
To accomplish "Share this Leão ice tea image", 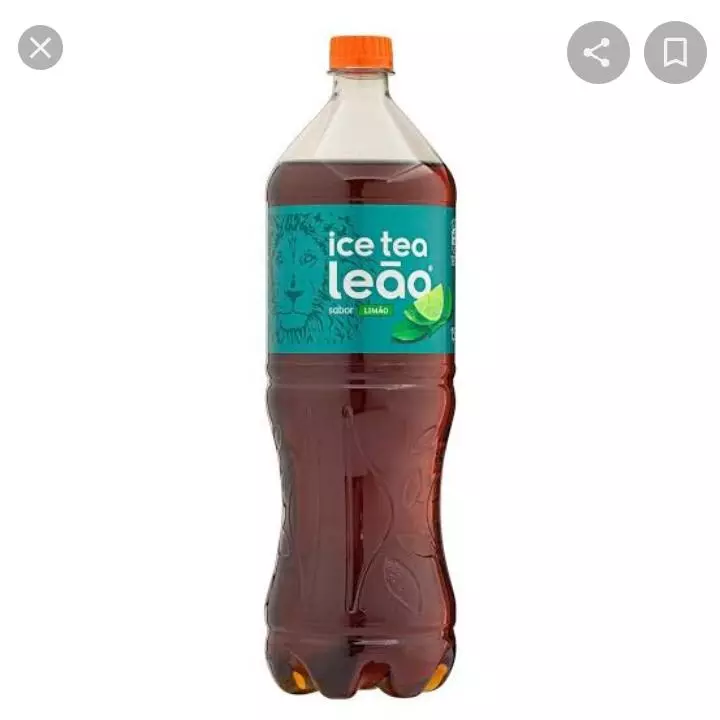I will 598,52.
